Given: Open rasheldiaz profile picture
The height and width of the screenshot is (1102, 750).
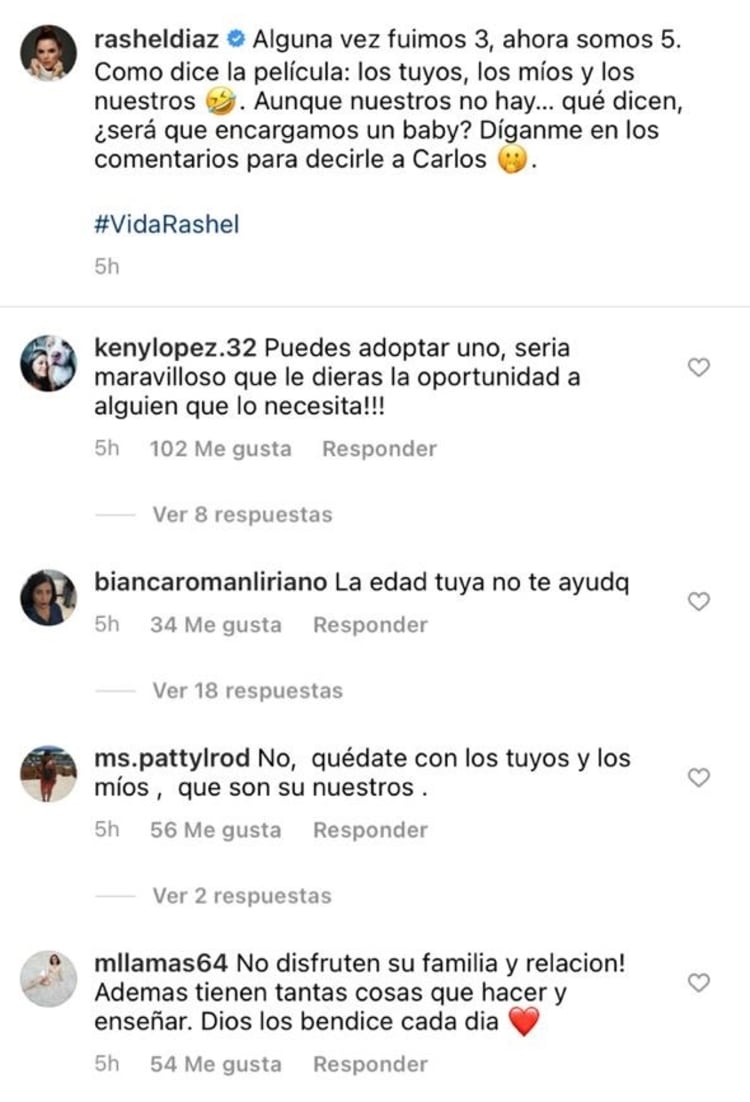Looking at the screenshot, I should (x=48, y=53).
